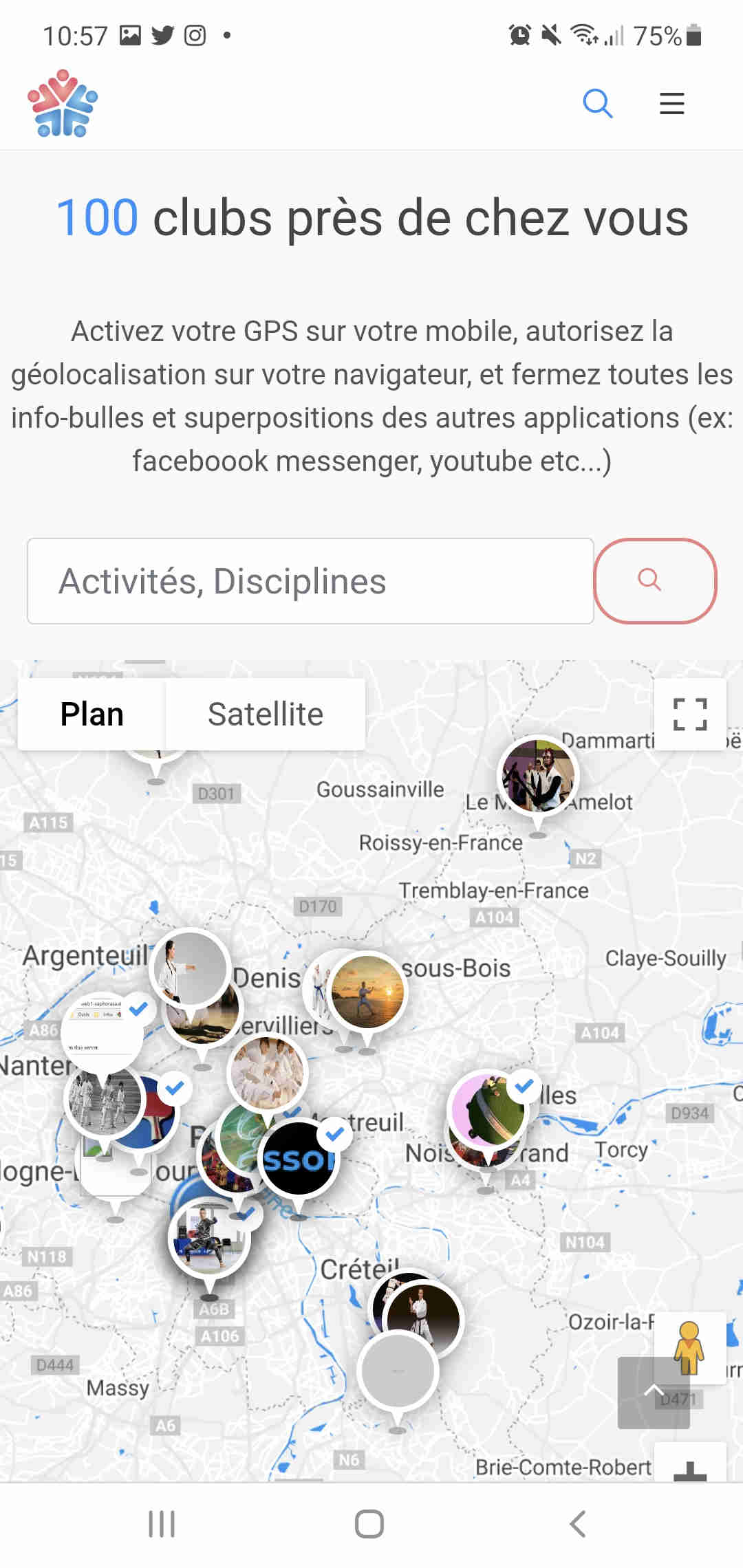The image size is (743, 1568).
Task: Tap the site logo in the header
Action: [63, 104]
